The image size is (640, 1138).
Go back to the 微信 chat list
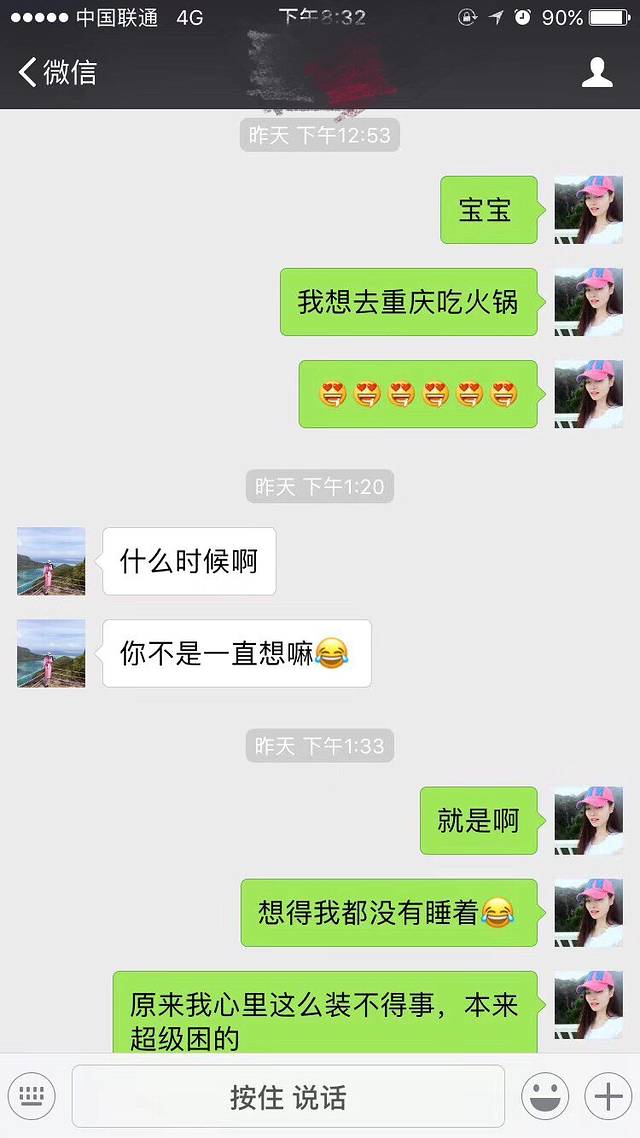(x=58, y=72)
